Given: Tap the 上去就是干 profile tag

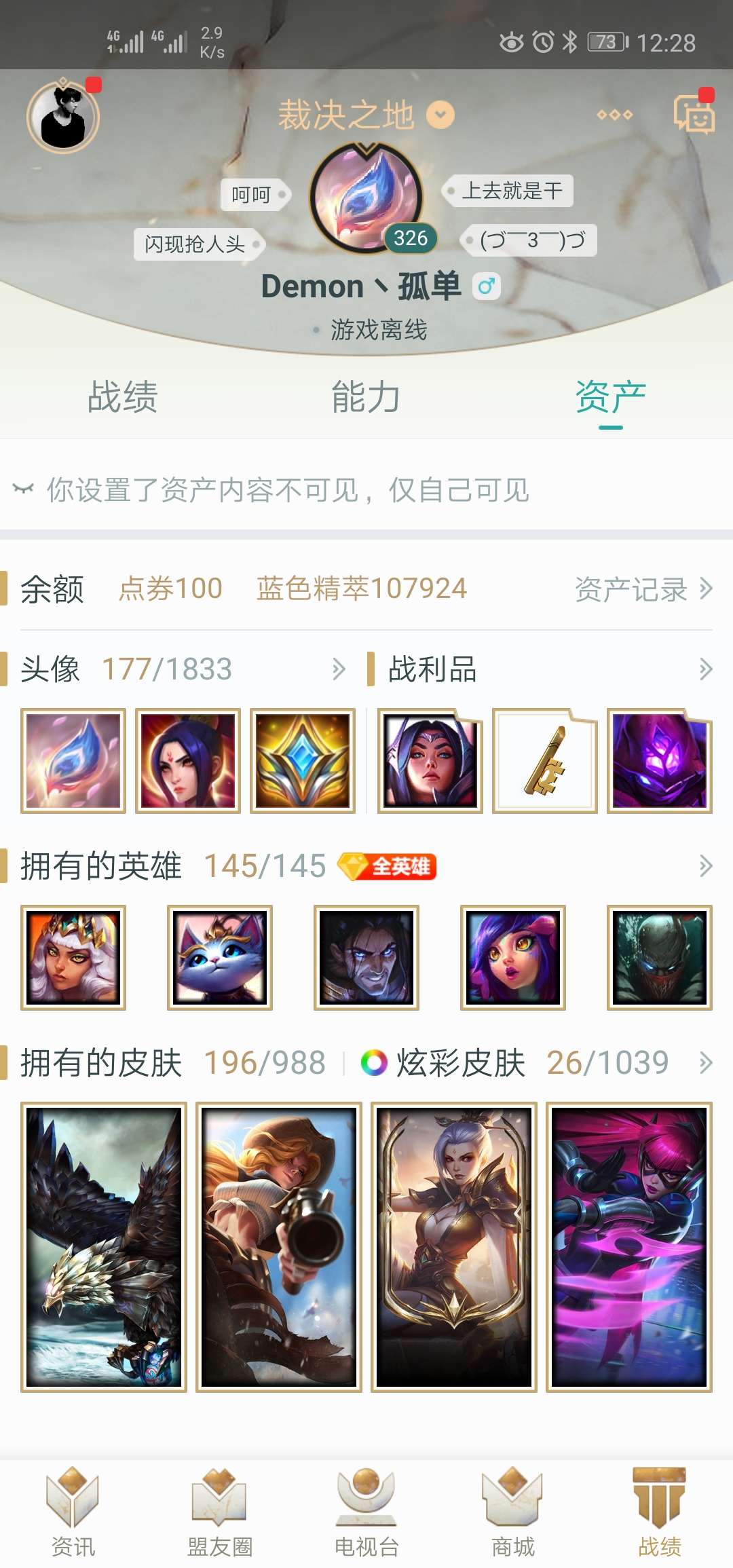Looking at the screenshot, I should [x=512, y=191].
